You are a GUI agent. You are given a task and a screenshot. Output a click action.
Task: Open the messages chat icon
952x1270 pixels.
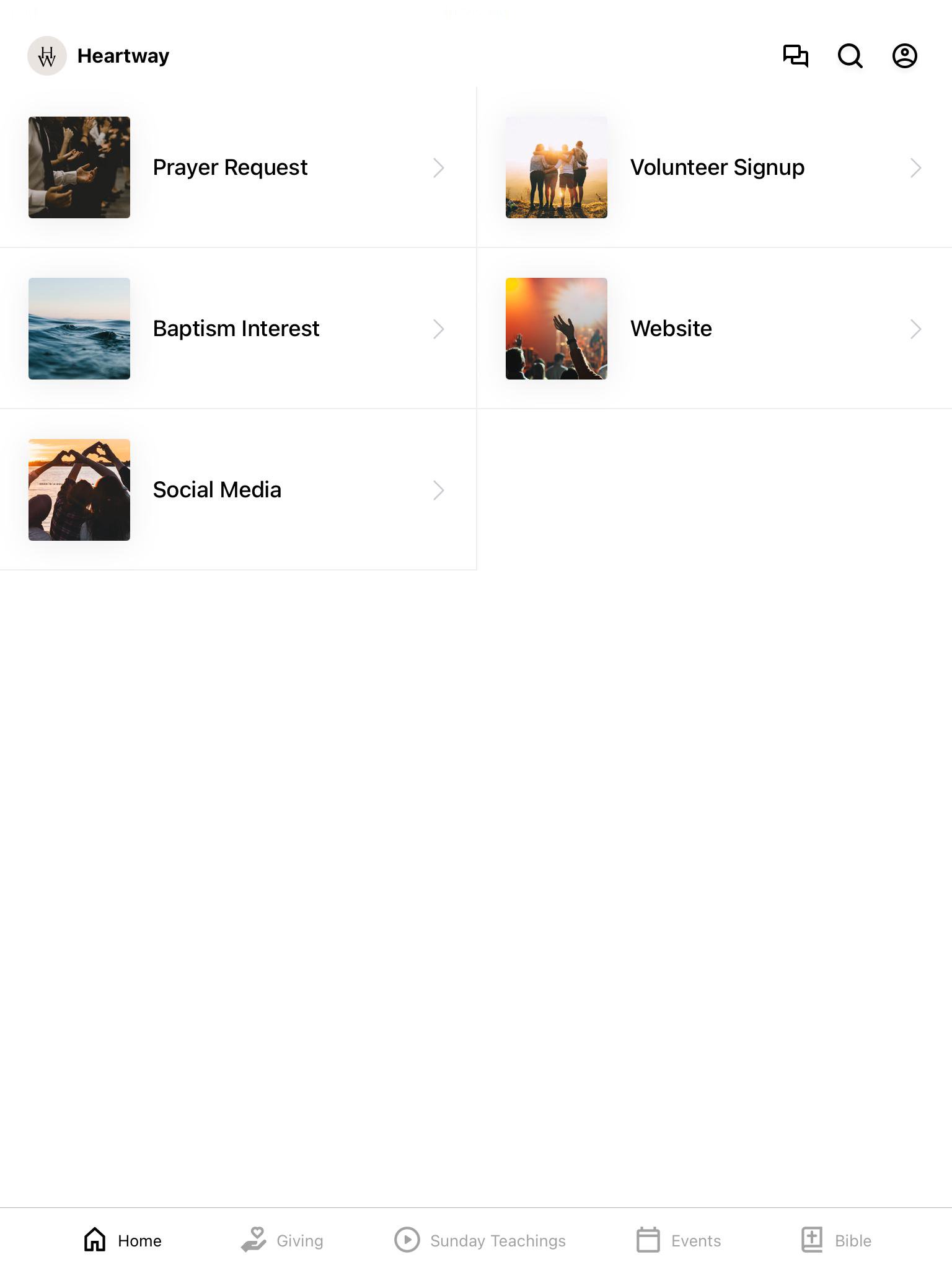[x=795, y=56]
